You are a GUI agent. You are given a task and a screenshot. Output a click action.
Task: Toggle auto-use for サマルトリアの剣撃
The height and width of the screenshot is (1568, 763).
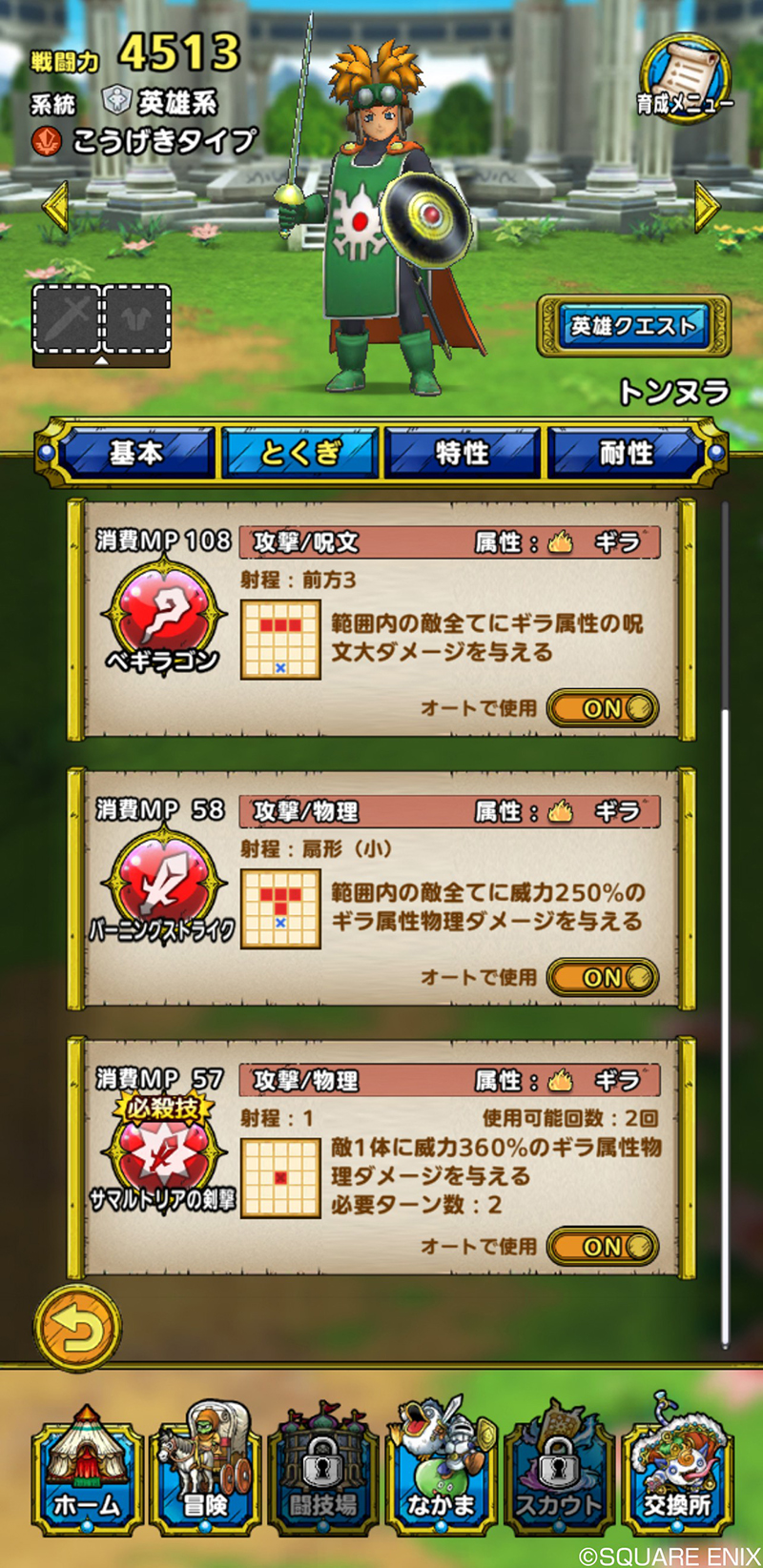(x=603, y=1246)
